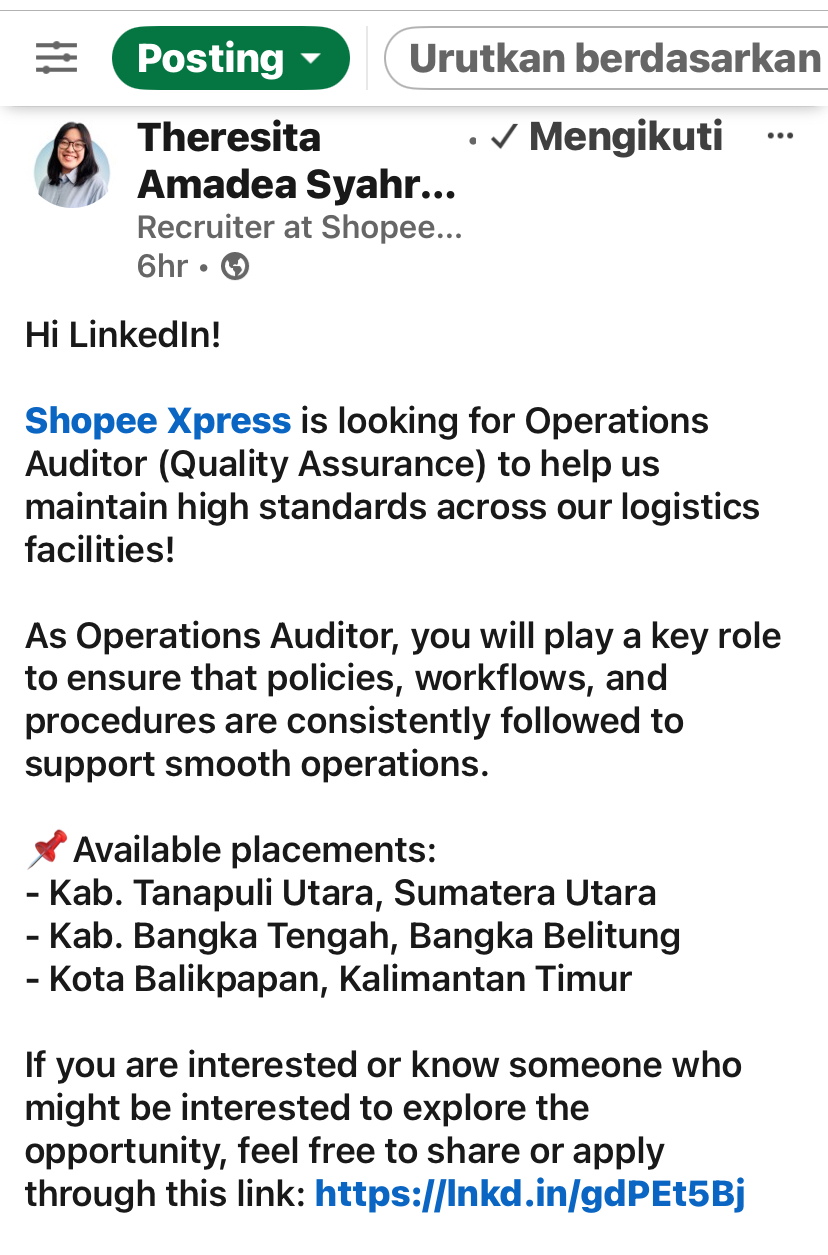View Theresita Amadea Syahr's profile name

pos(296,160)
